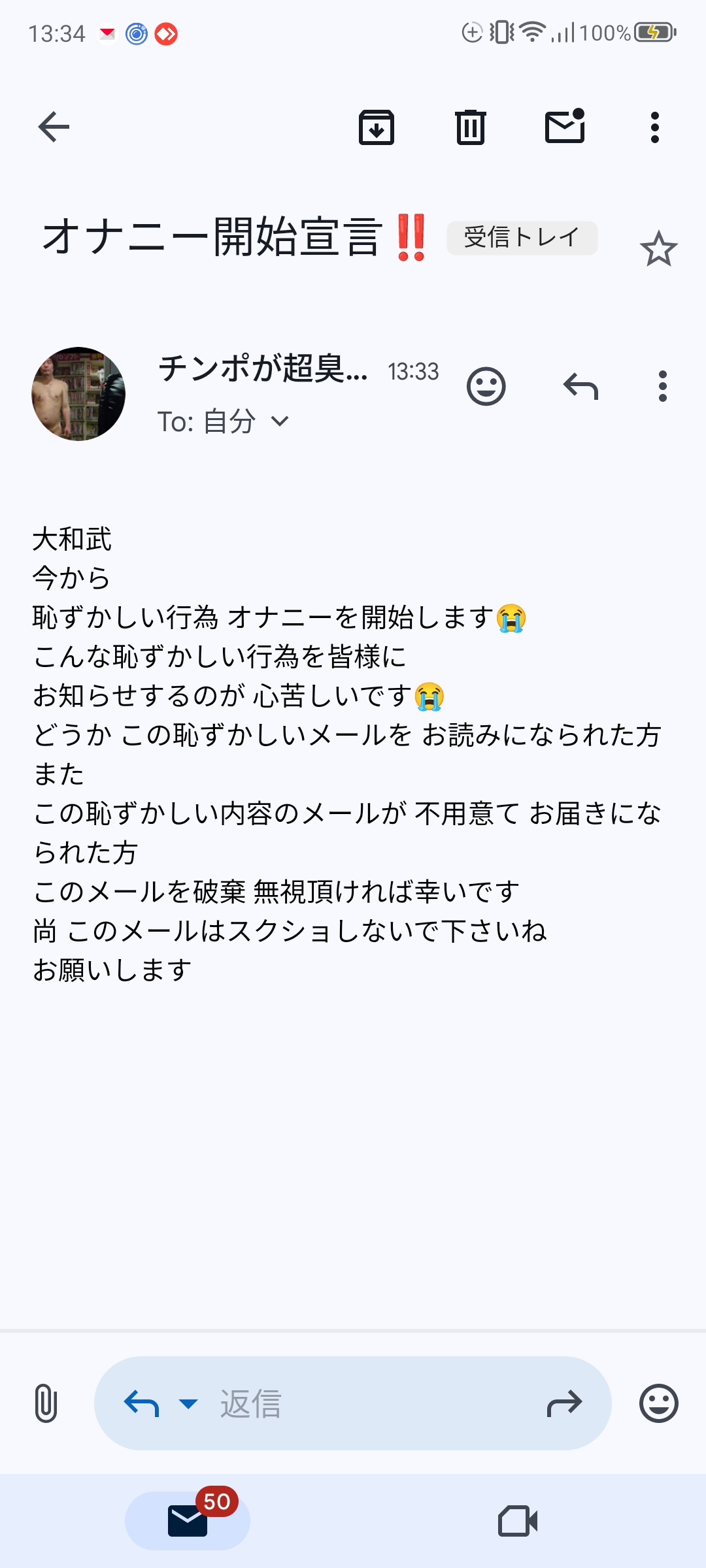Archive this email

pos(377,128)
